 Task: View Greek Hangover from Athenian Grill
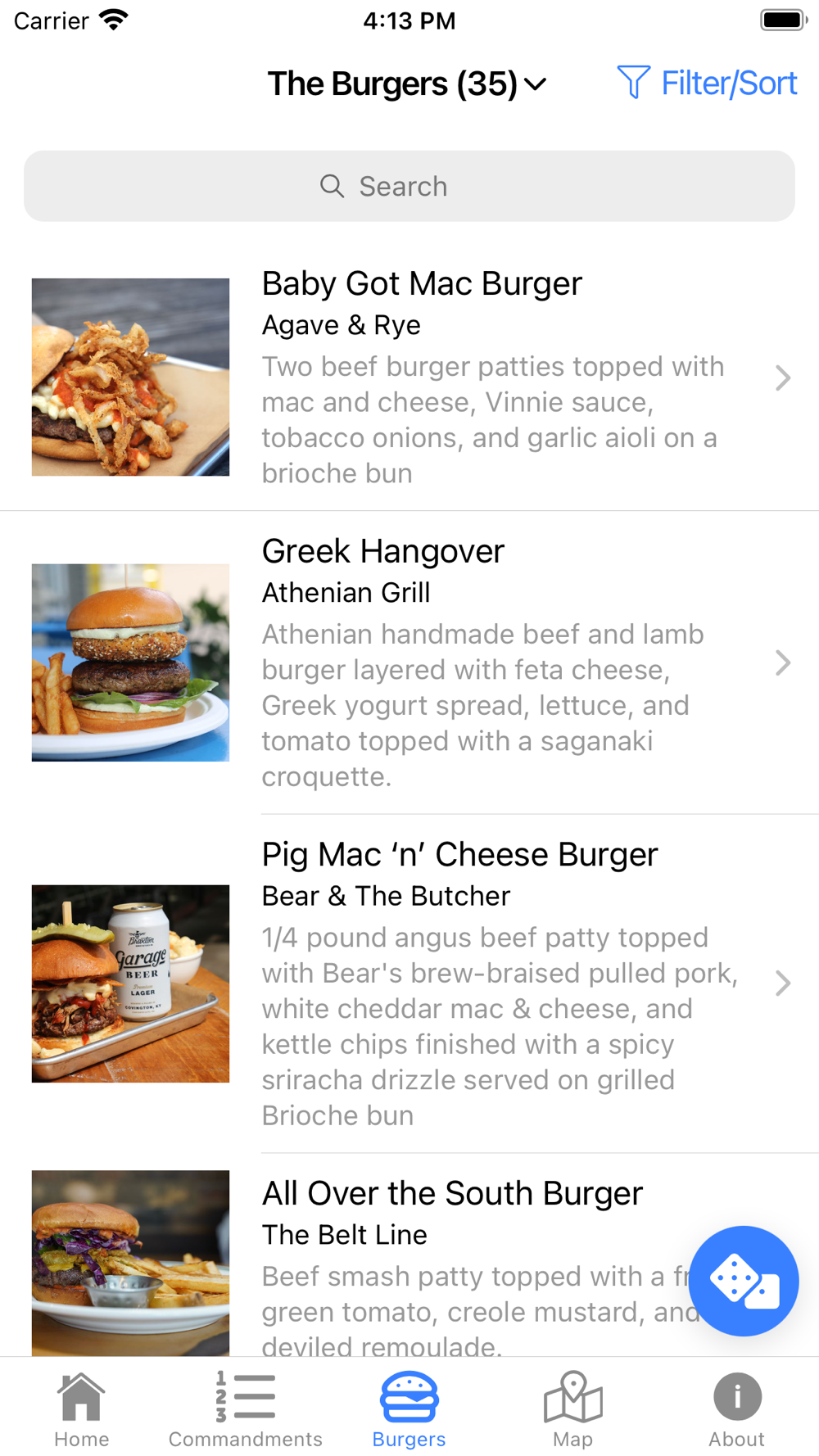point(409,662)
